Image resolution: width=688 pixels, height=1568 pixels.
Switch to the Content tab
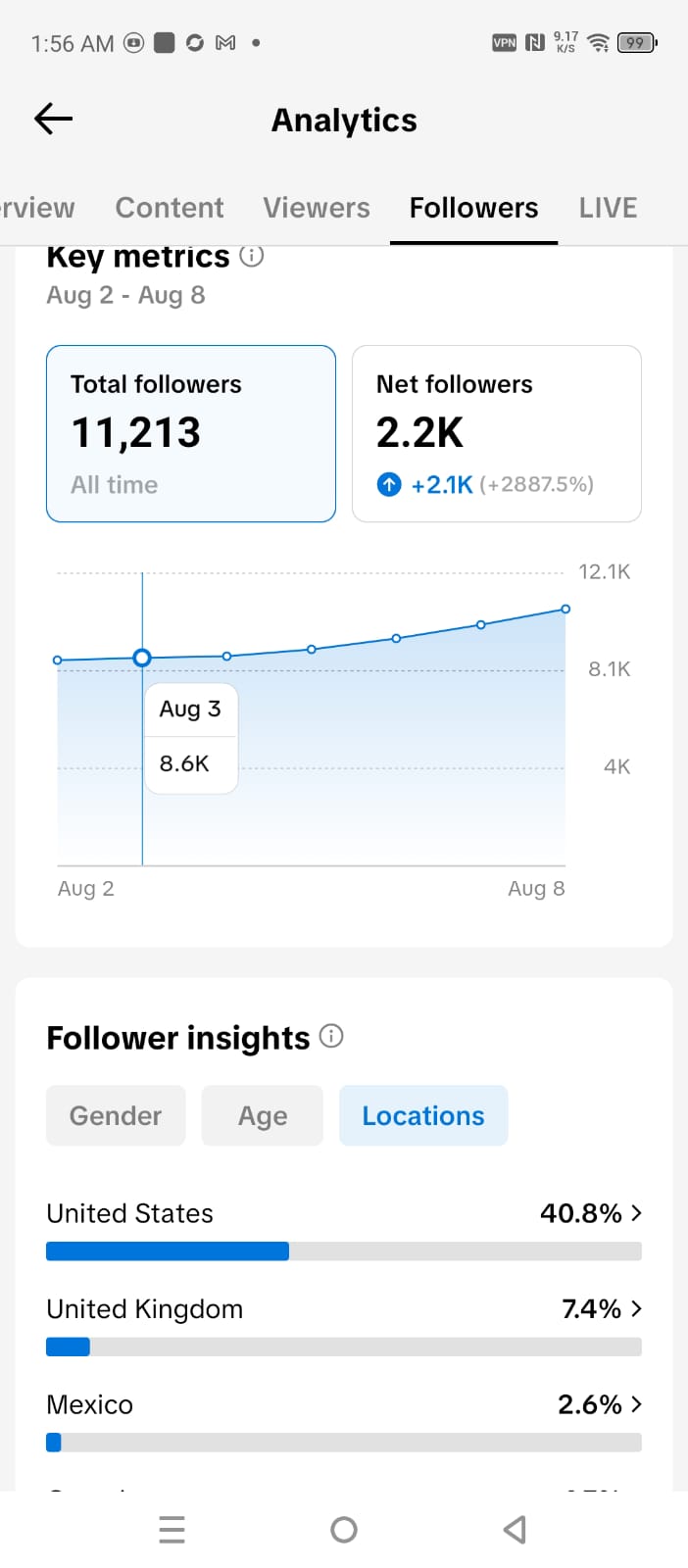coord(170,208)
